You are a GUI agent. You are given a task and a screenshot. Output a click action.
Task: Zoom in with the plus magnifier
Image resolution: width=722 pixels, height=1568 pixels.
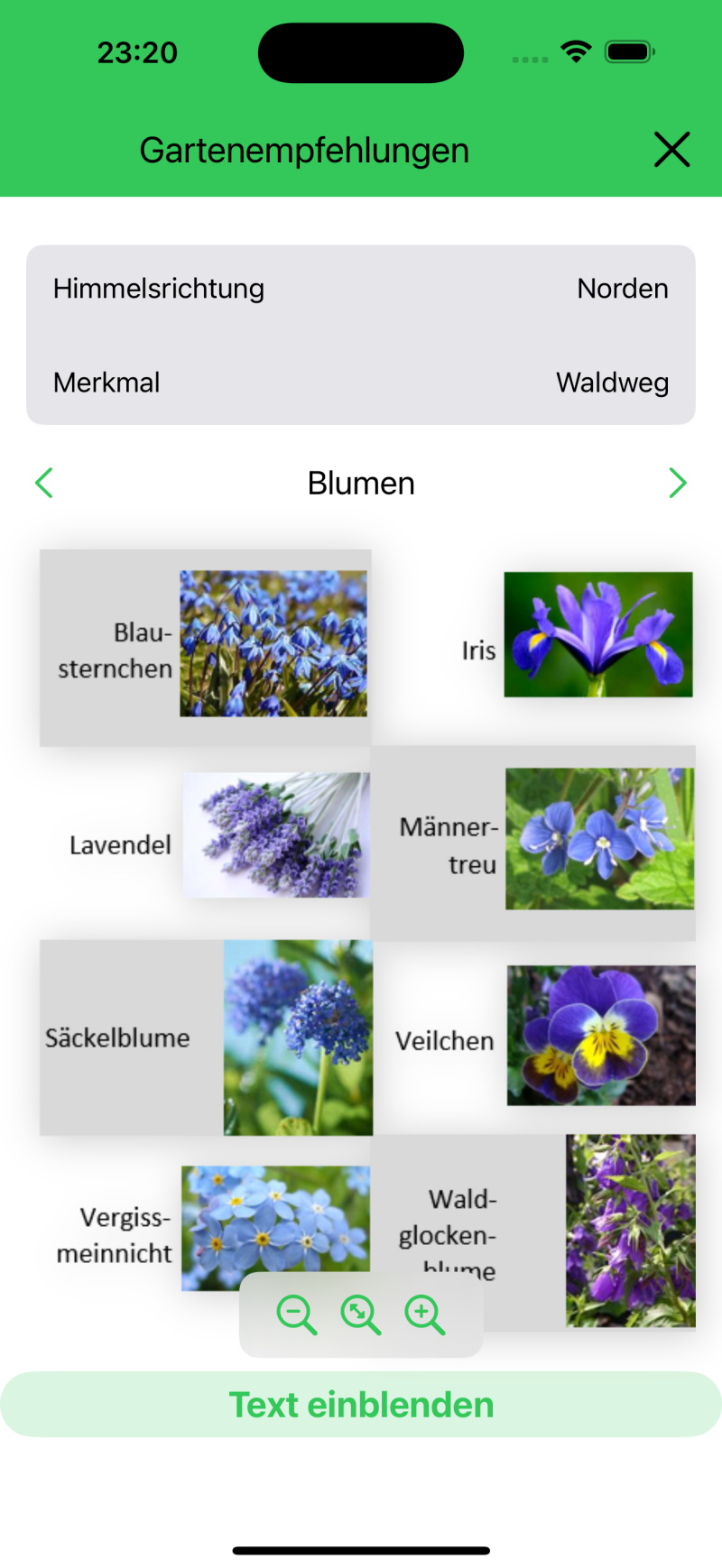tap(424, 1314)
